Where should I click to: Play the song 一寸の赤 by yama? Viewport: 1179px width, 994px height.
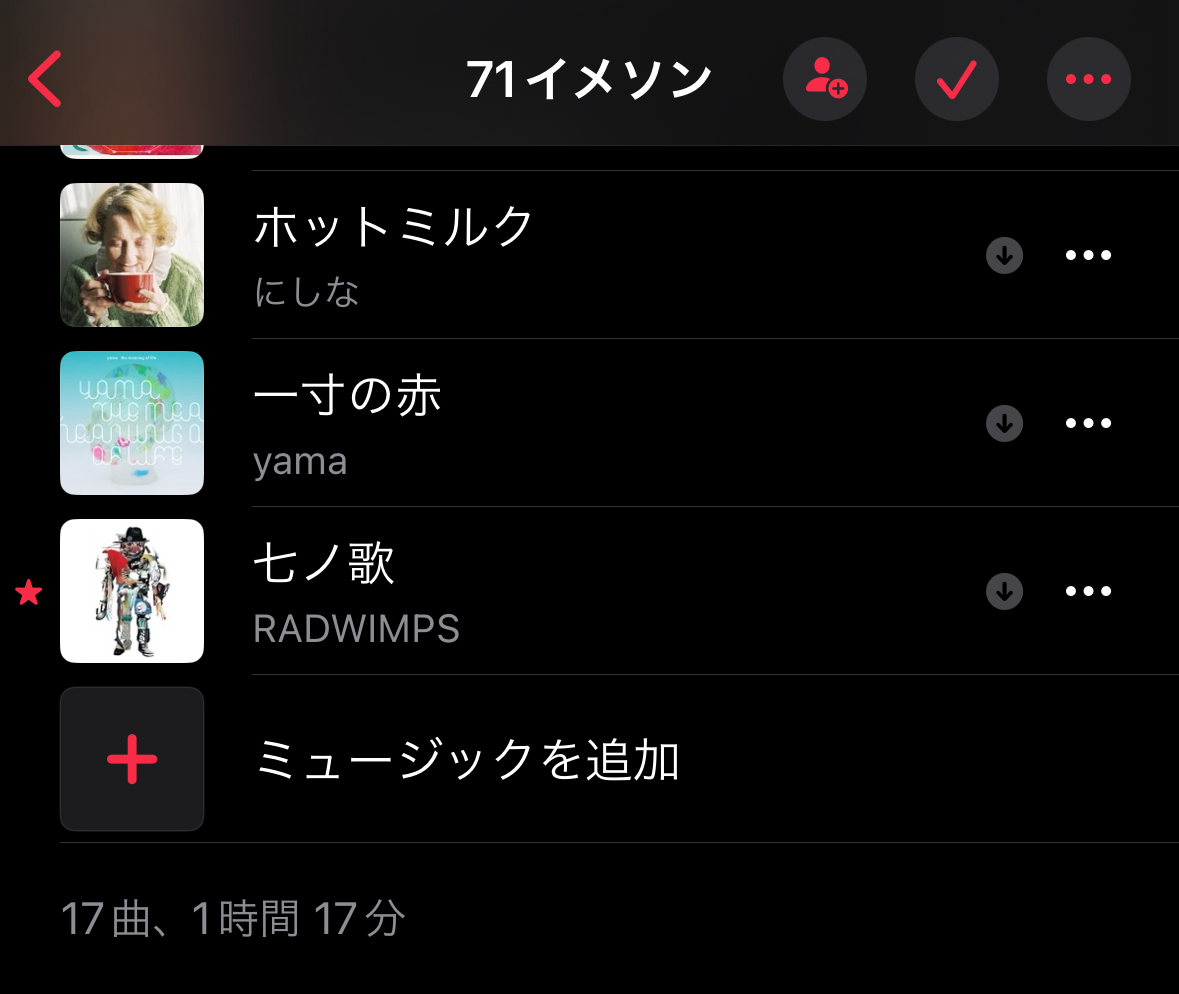click(346, 422)
